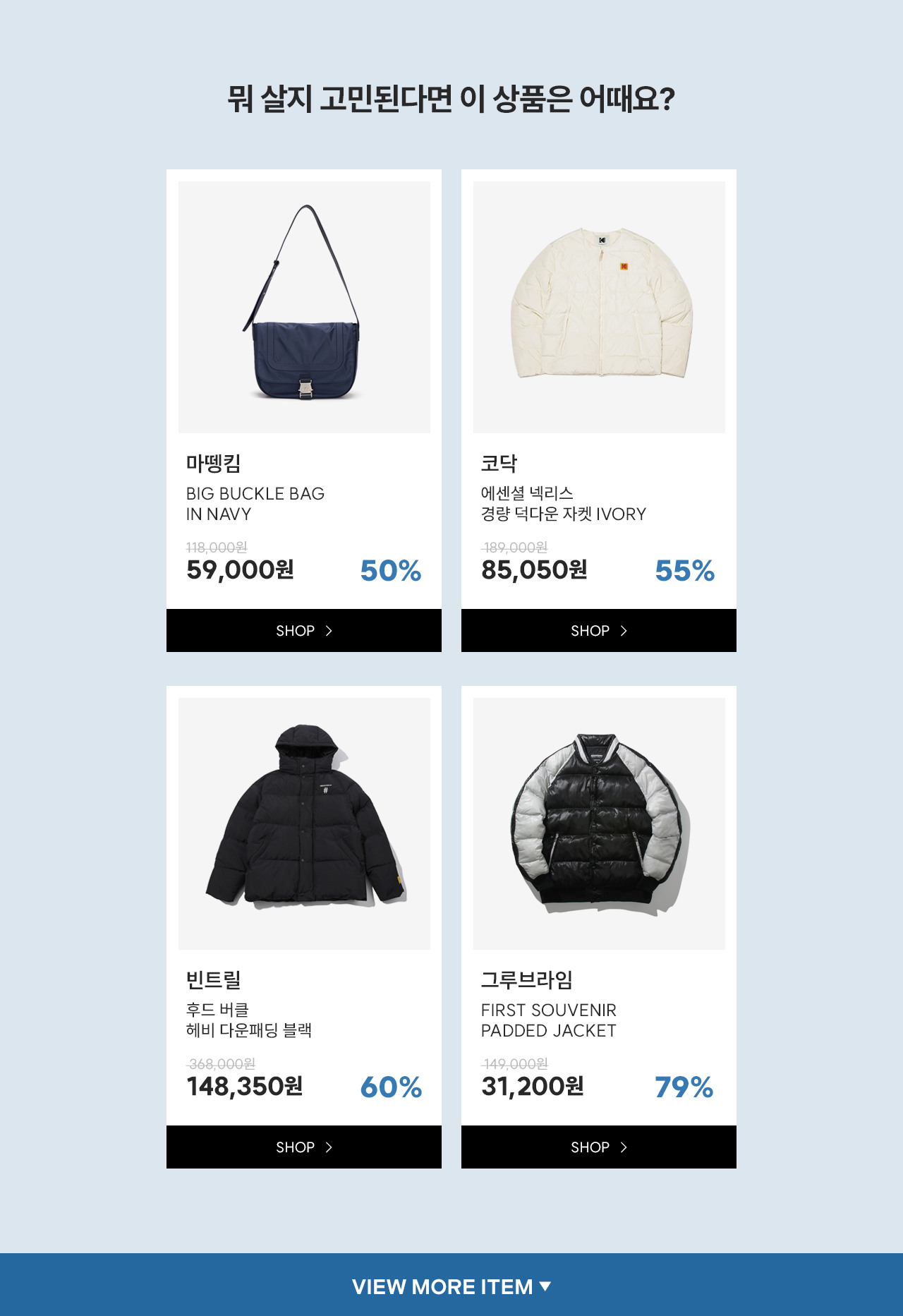Open the 코닥 ivory jacket product image
The width and height of the screenshot is (903, 1316).
coord(599,307)
